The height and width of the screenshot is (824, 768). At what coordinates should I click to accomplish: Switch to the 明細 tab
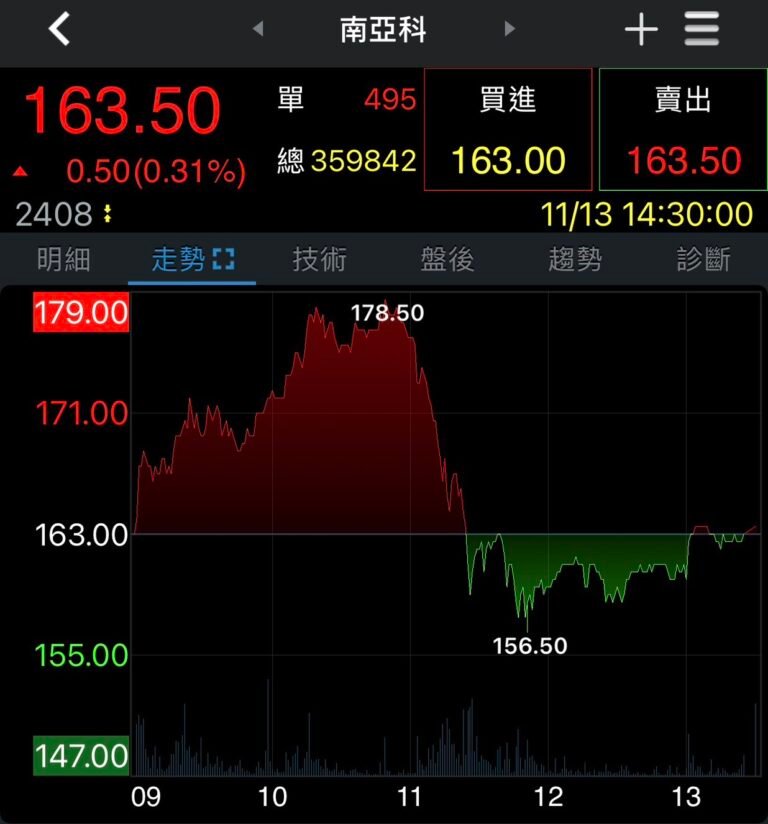pos(64,261)
